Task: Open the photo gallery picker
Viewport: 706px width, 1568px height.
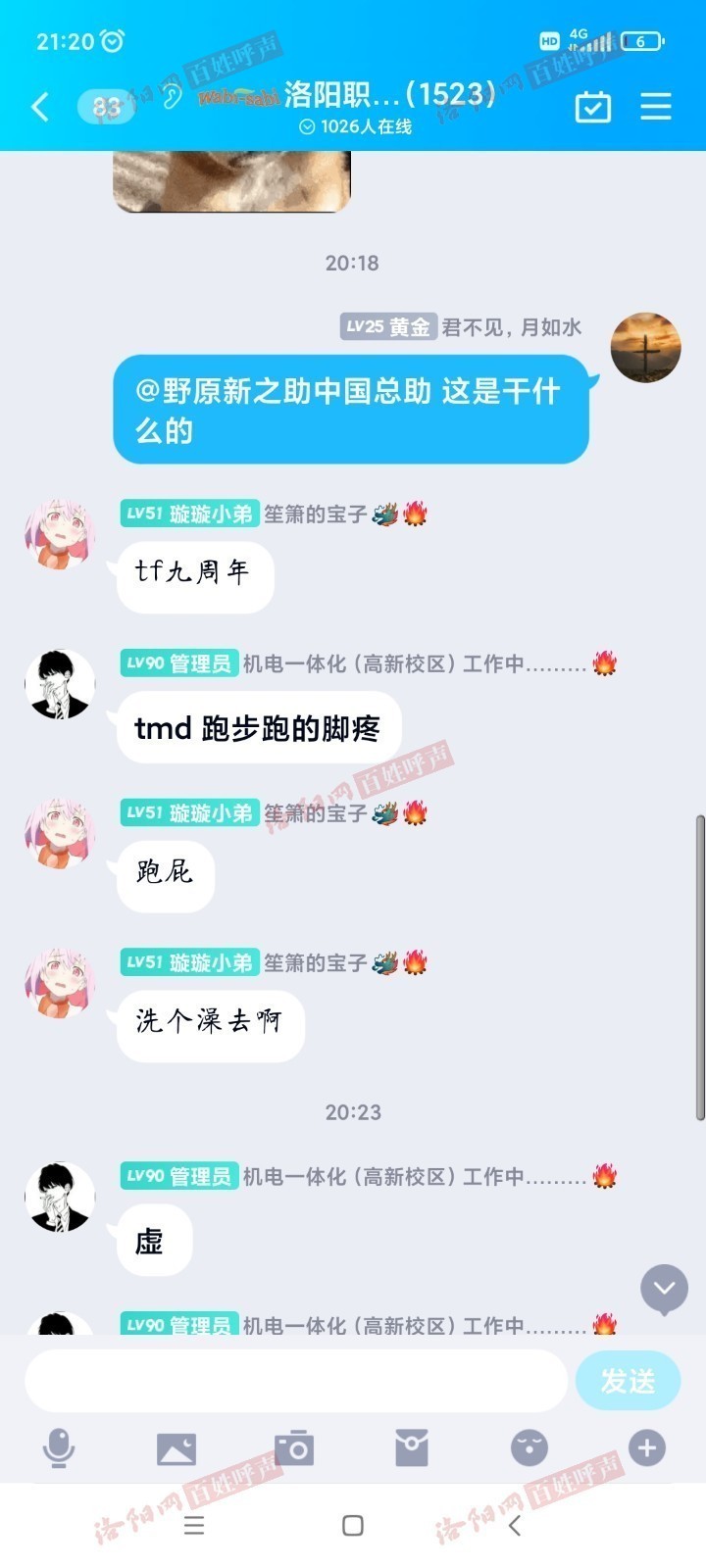Action: click(x=176, y=1447)
